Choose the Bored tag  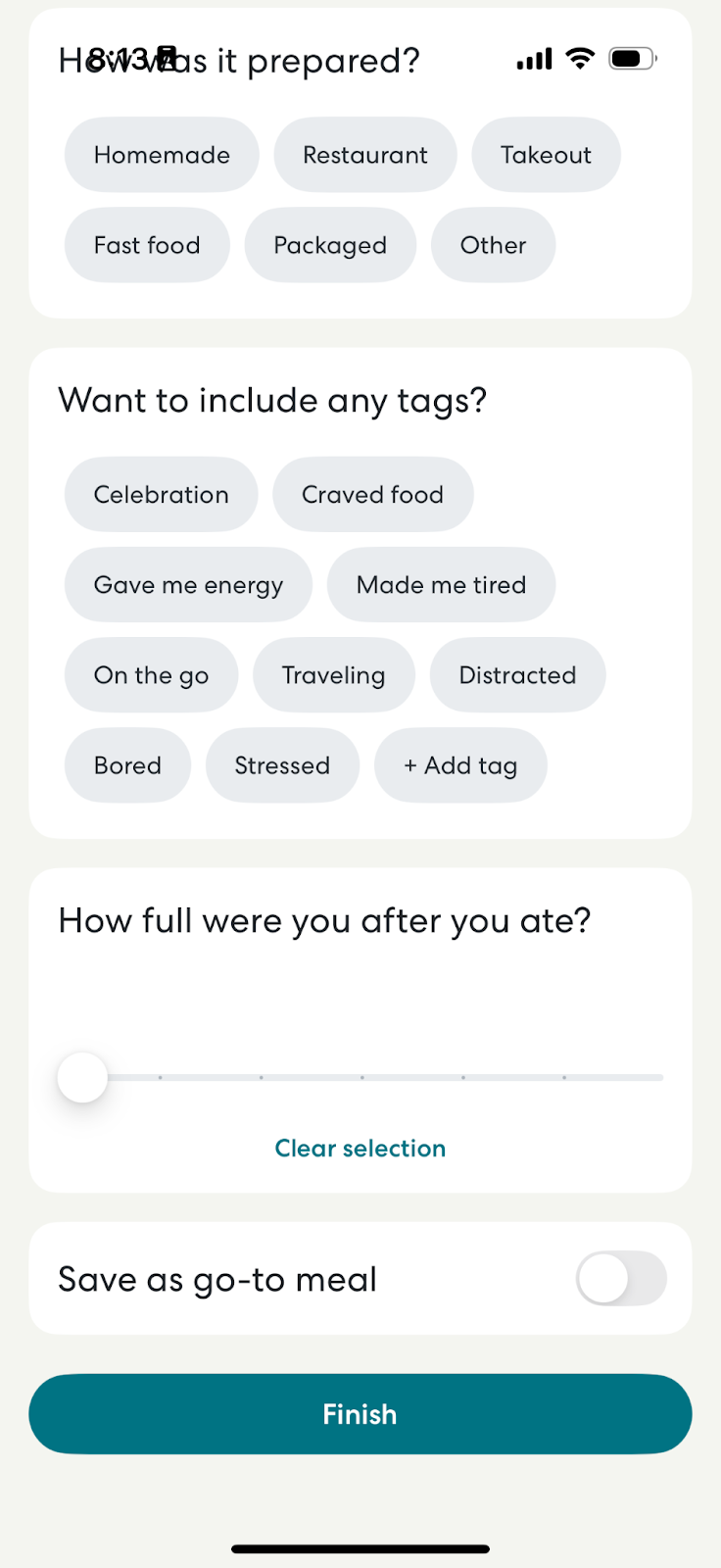coord(127,765)
